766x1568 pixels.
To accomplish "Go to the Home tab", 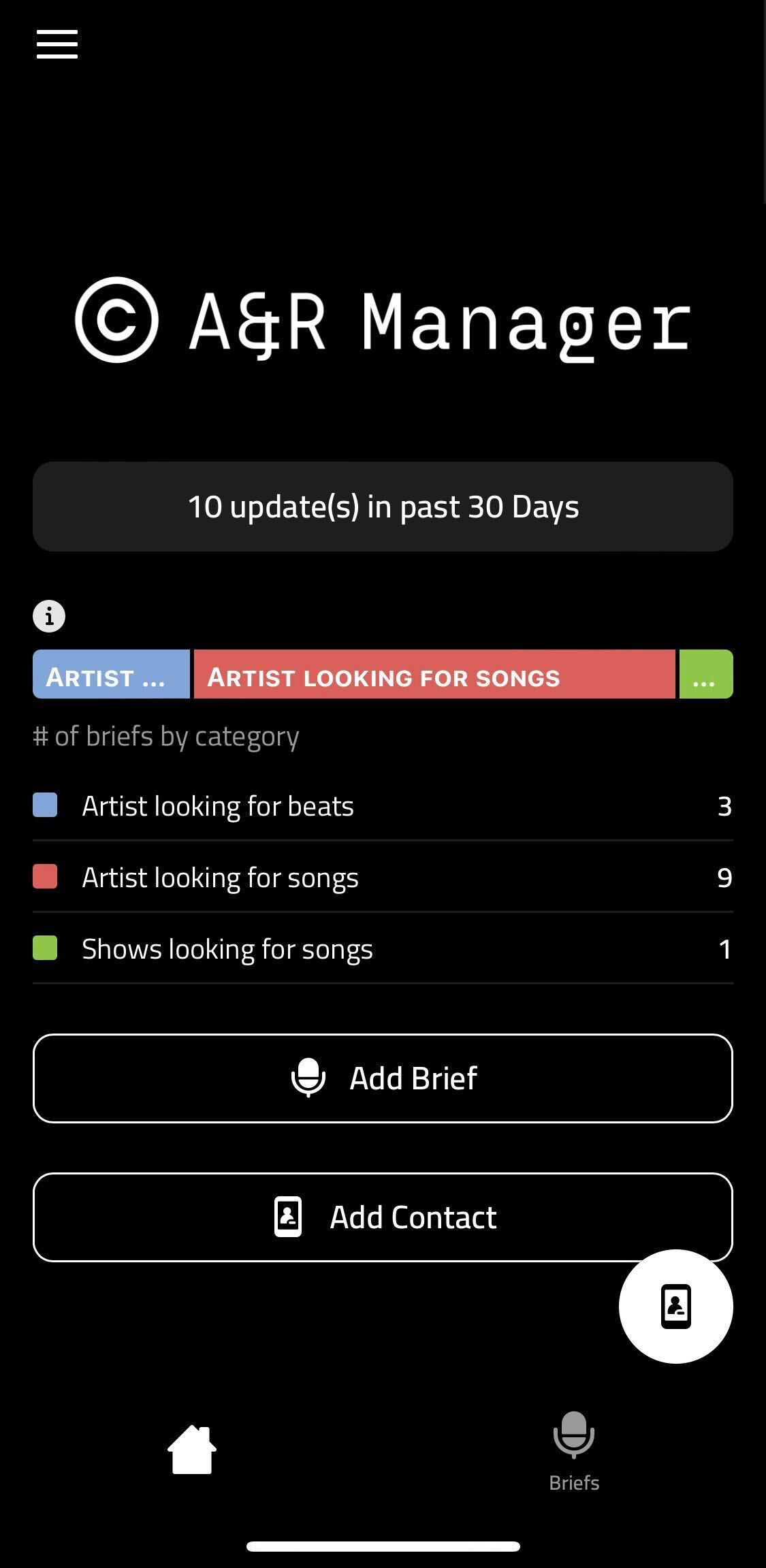I will (192, 1450).
